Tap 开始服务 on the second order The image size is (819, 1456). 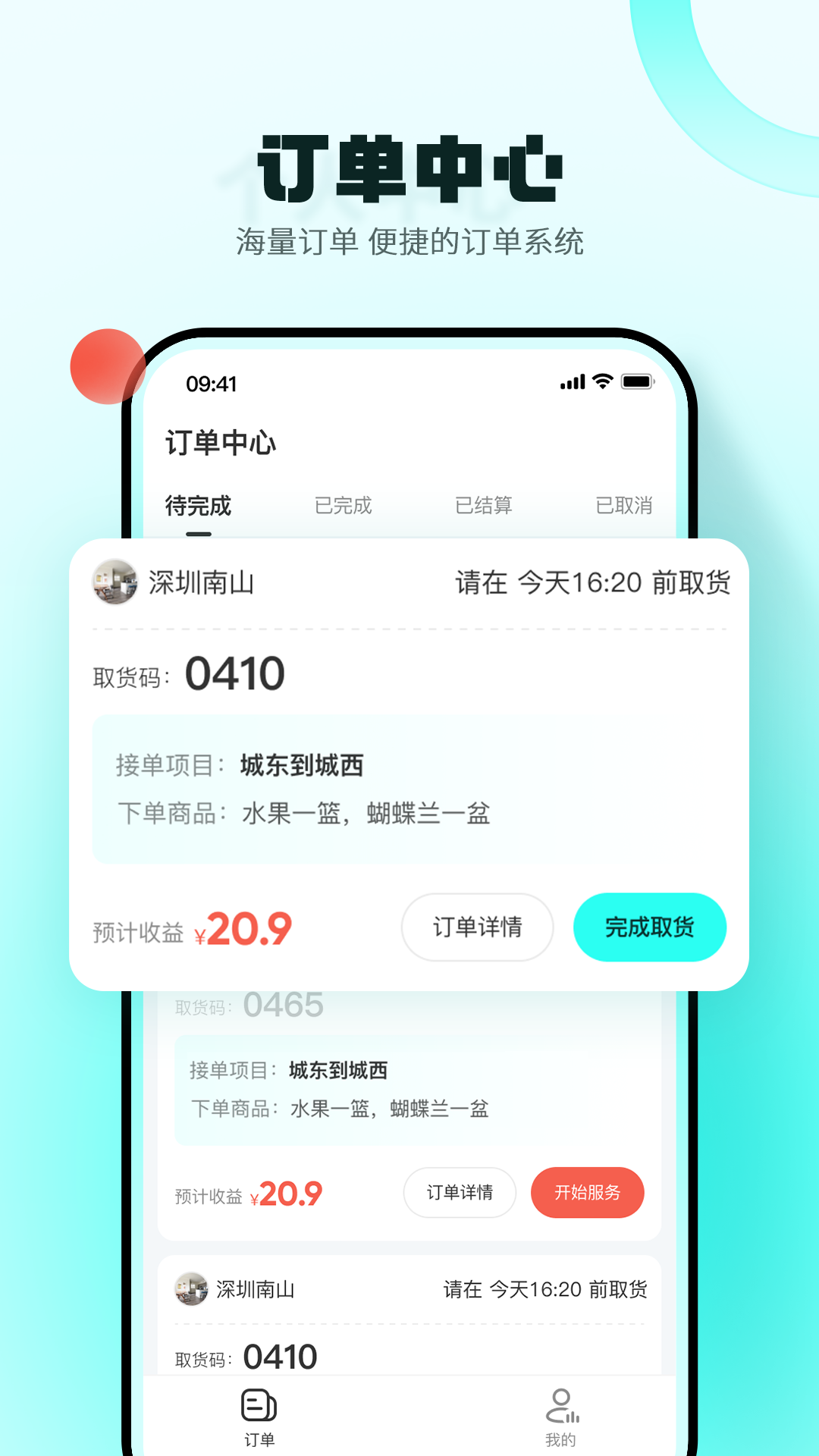pyautogui.click(x=588, y=1193)
